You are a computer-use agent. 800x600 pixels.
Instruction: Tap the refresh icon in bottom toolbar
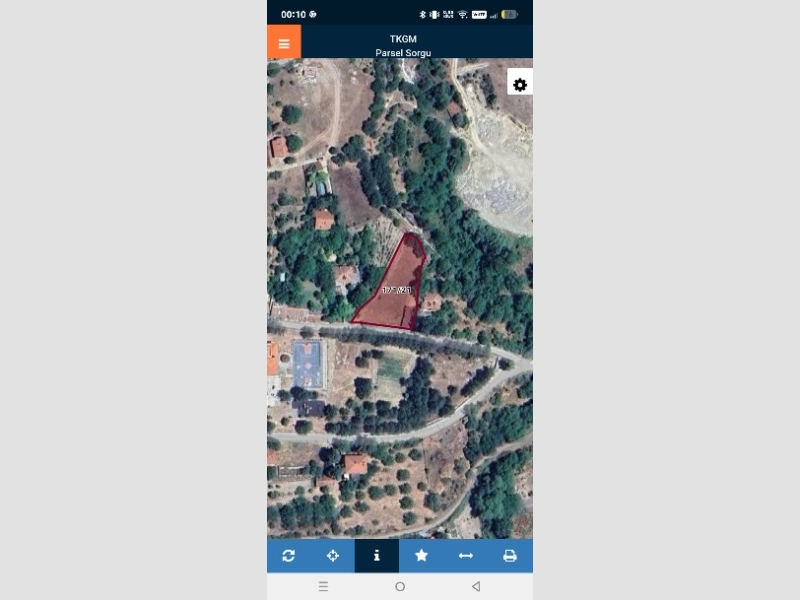point(289,556)
